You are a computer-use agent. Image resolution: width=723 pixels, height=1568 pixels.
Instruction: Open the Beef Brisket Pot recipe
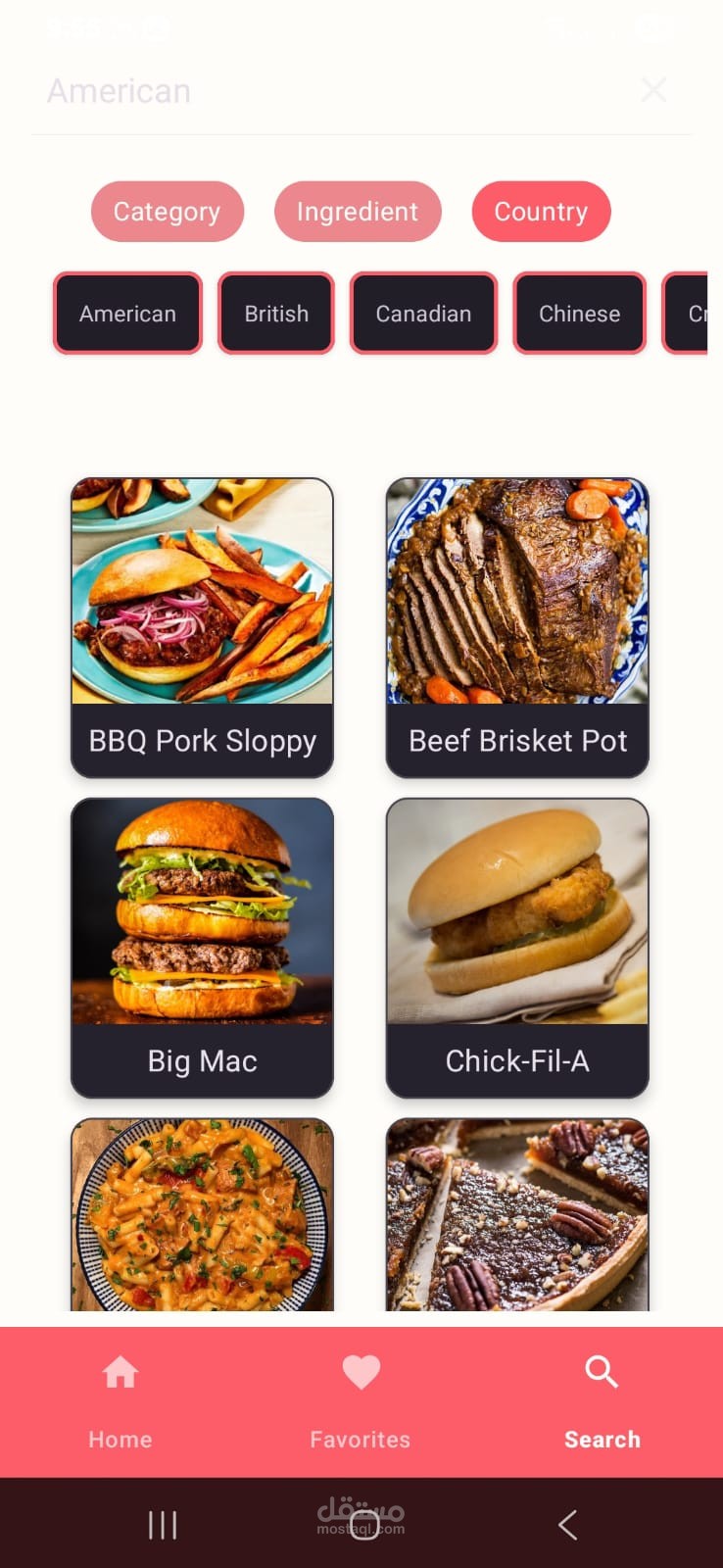point(517,627)
